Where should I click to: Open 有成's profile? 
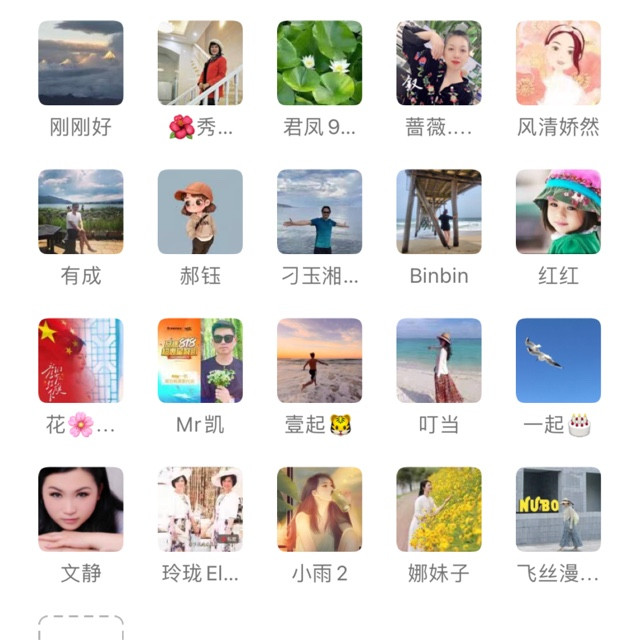point(81,211)
